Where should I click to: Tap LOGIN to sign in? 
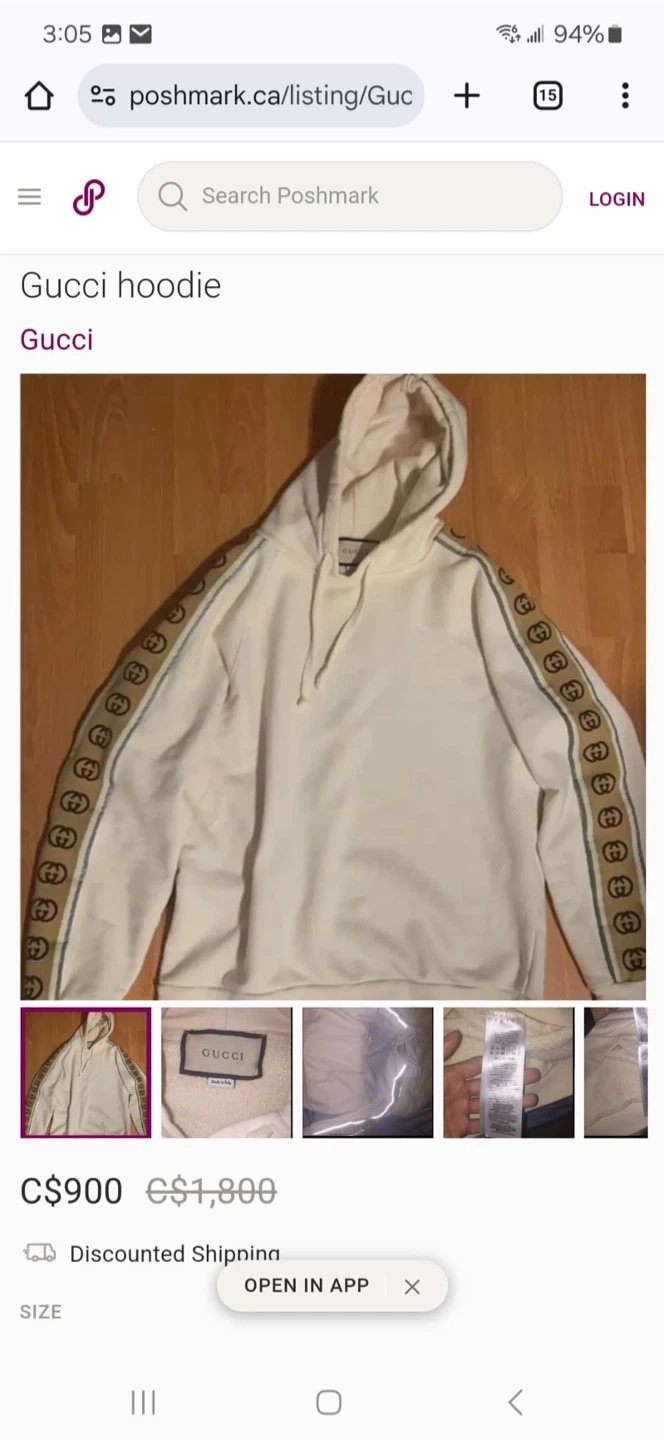coord(616,199)
